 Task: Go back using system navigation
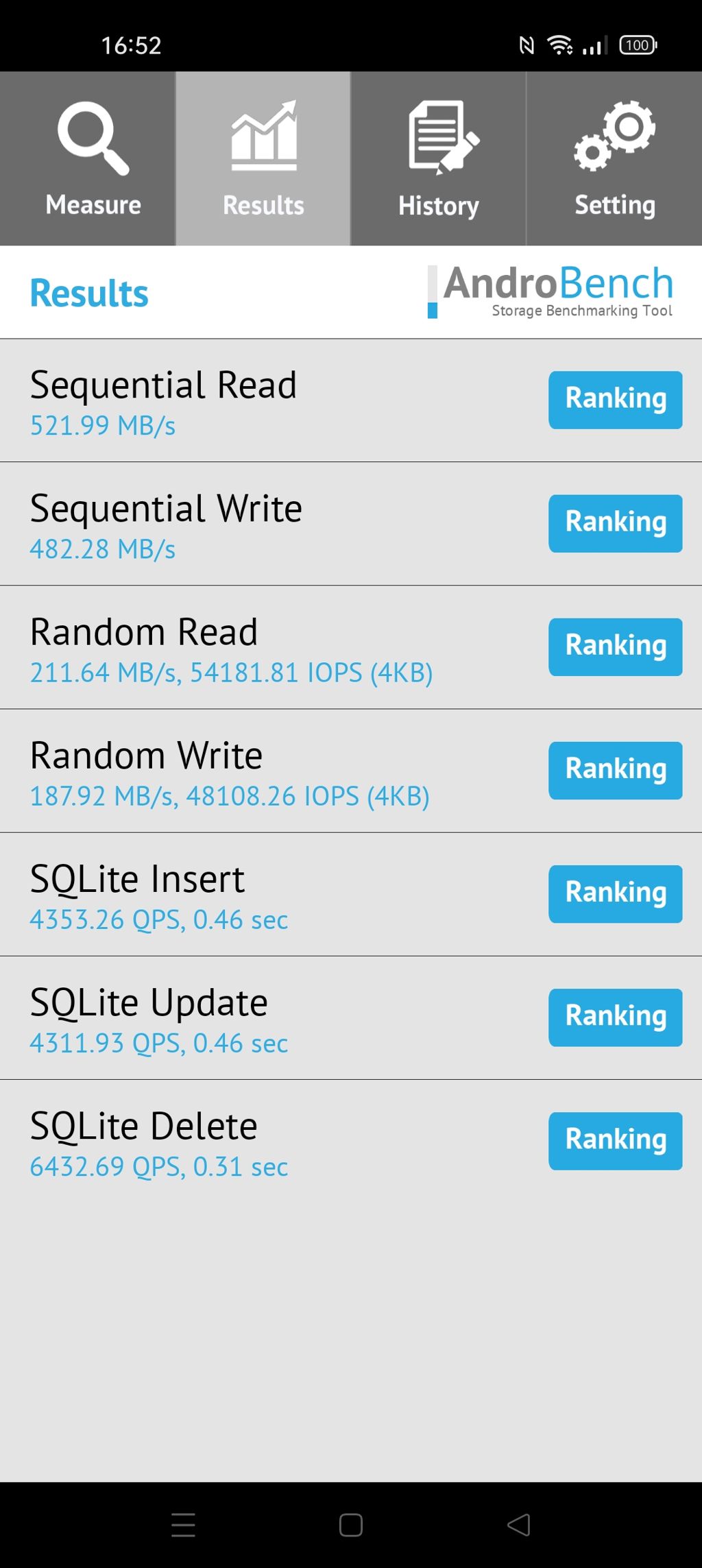pos(519,1525)
